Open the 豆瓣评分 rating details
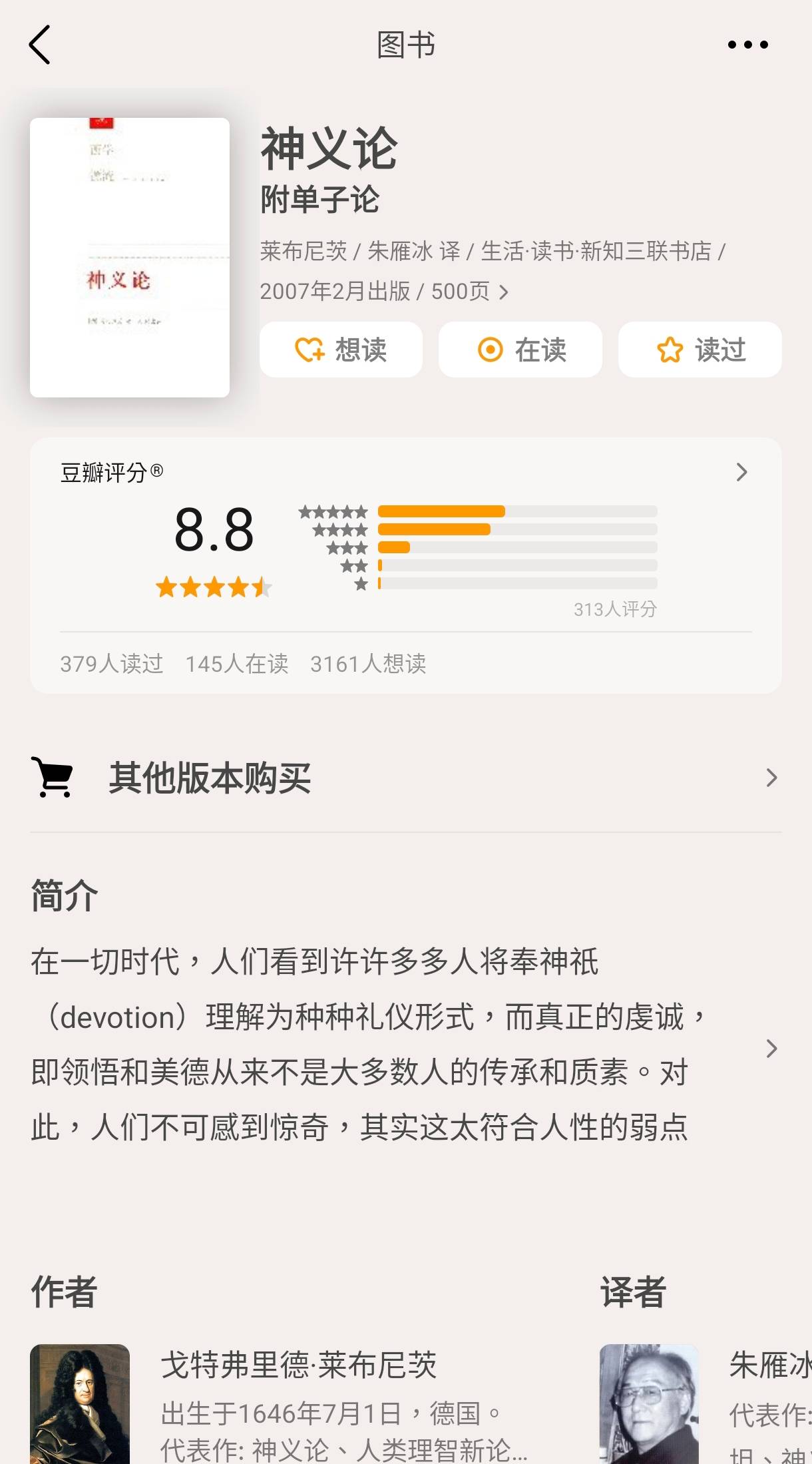 point(741,472)
